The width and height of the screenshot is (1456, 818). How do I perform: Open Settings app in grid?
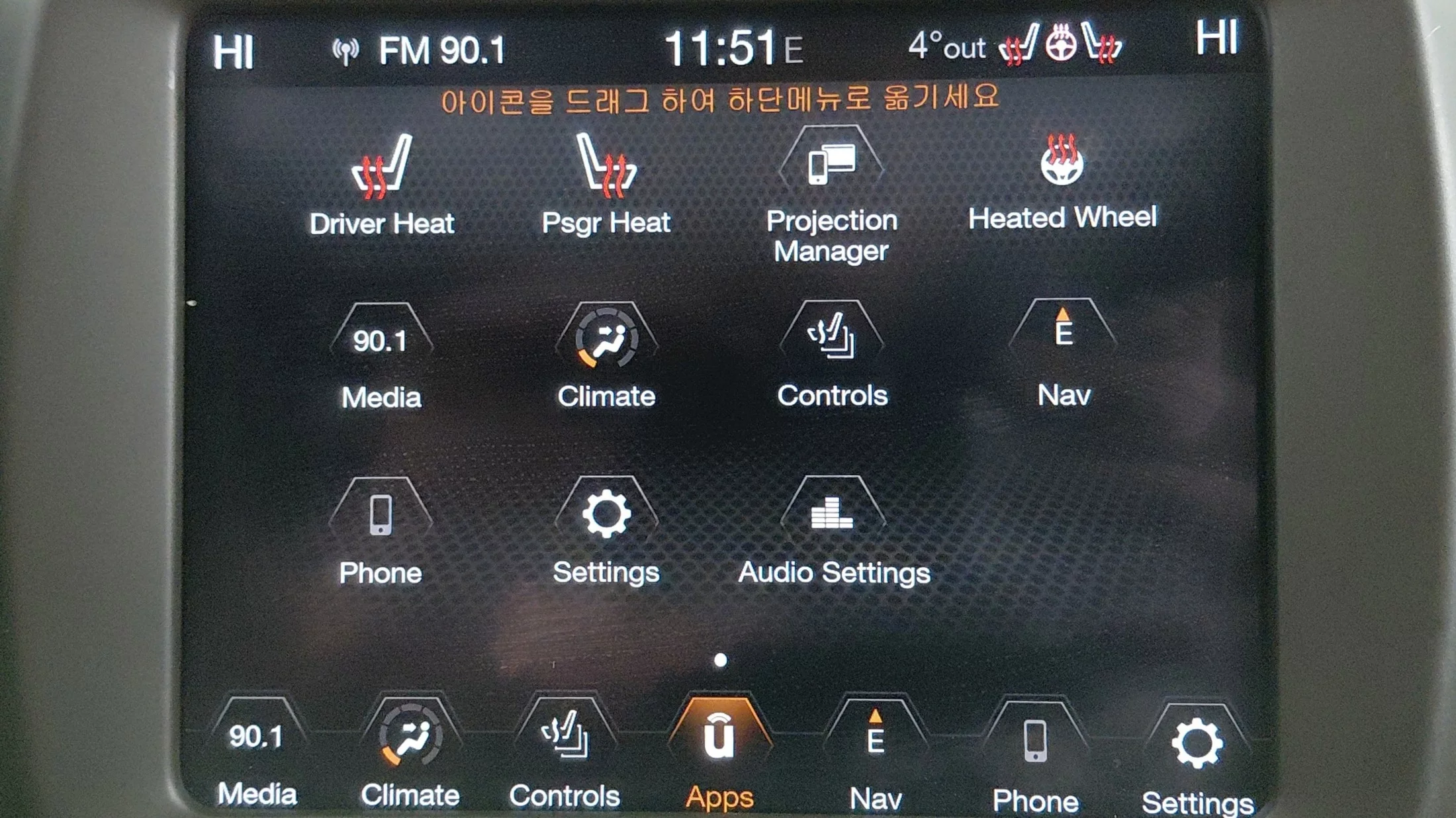[606, 531]
